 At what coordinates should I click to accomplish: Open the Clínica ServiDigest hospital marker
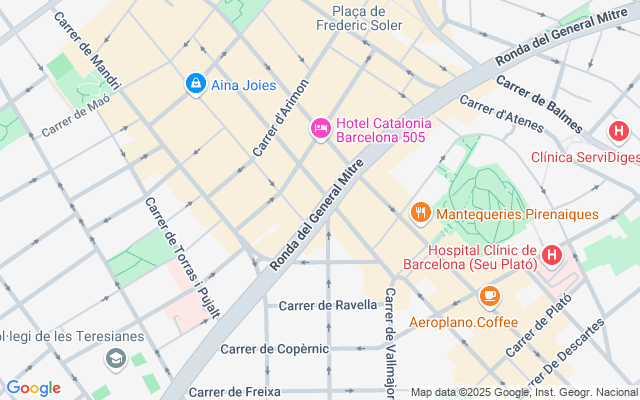tap(619, 132)
